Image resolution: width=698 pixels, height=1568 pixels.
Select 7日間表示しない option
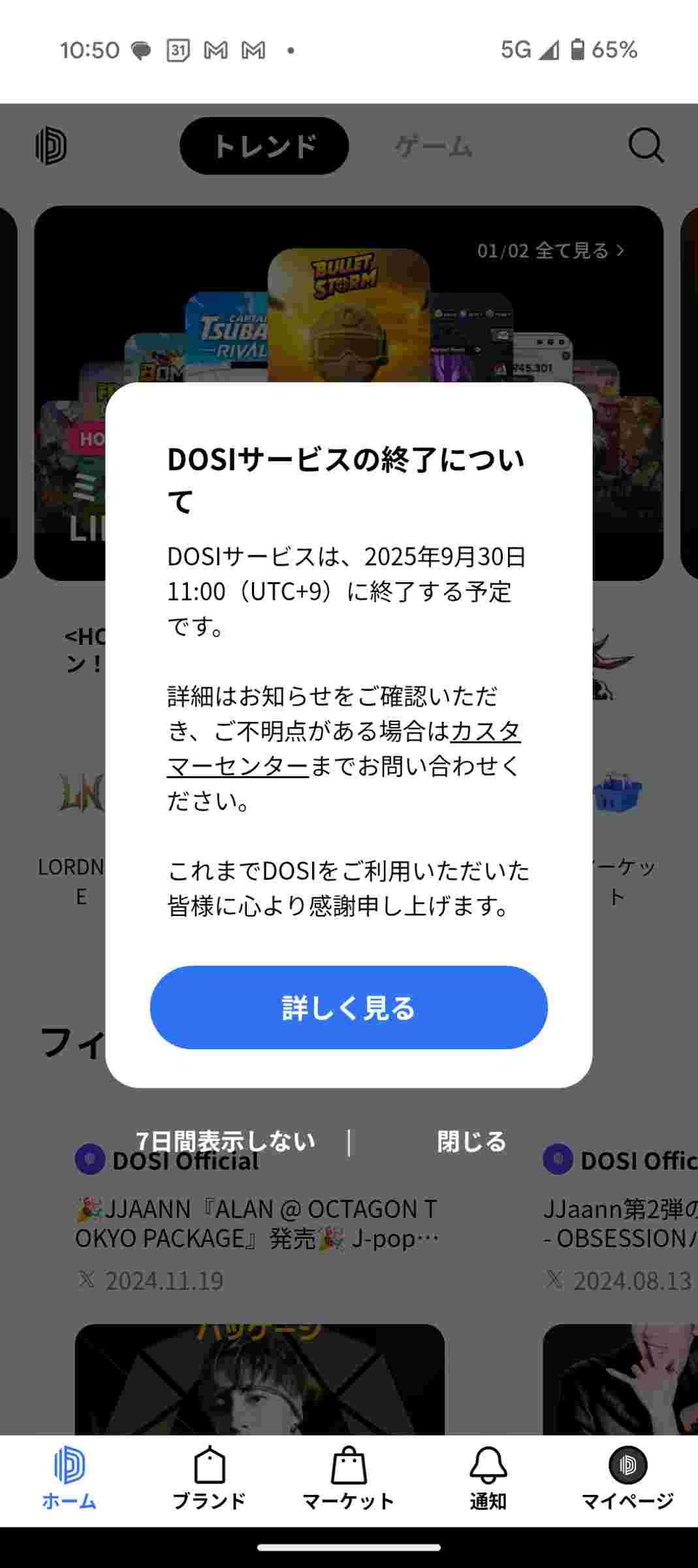[225, 1141]
